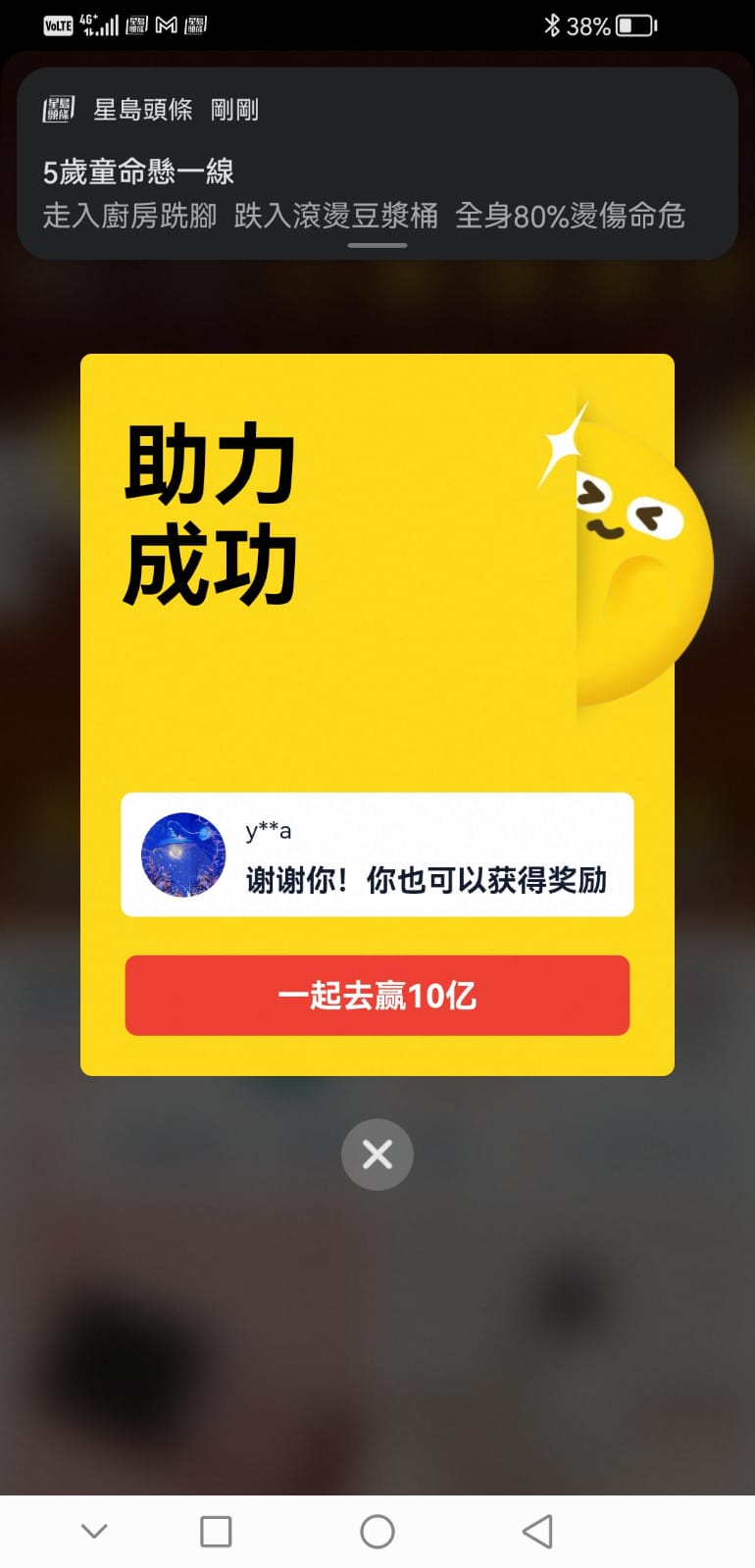Hide the navigation bar with the down arrow
The image size is (755, 1568).
coord(94,1531)
